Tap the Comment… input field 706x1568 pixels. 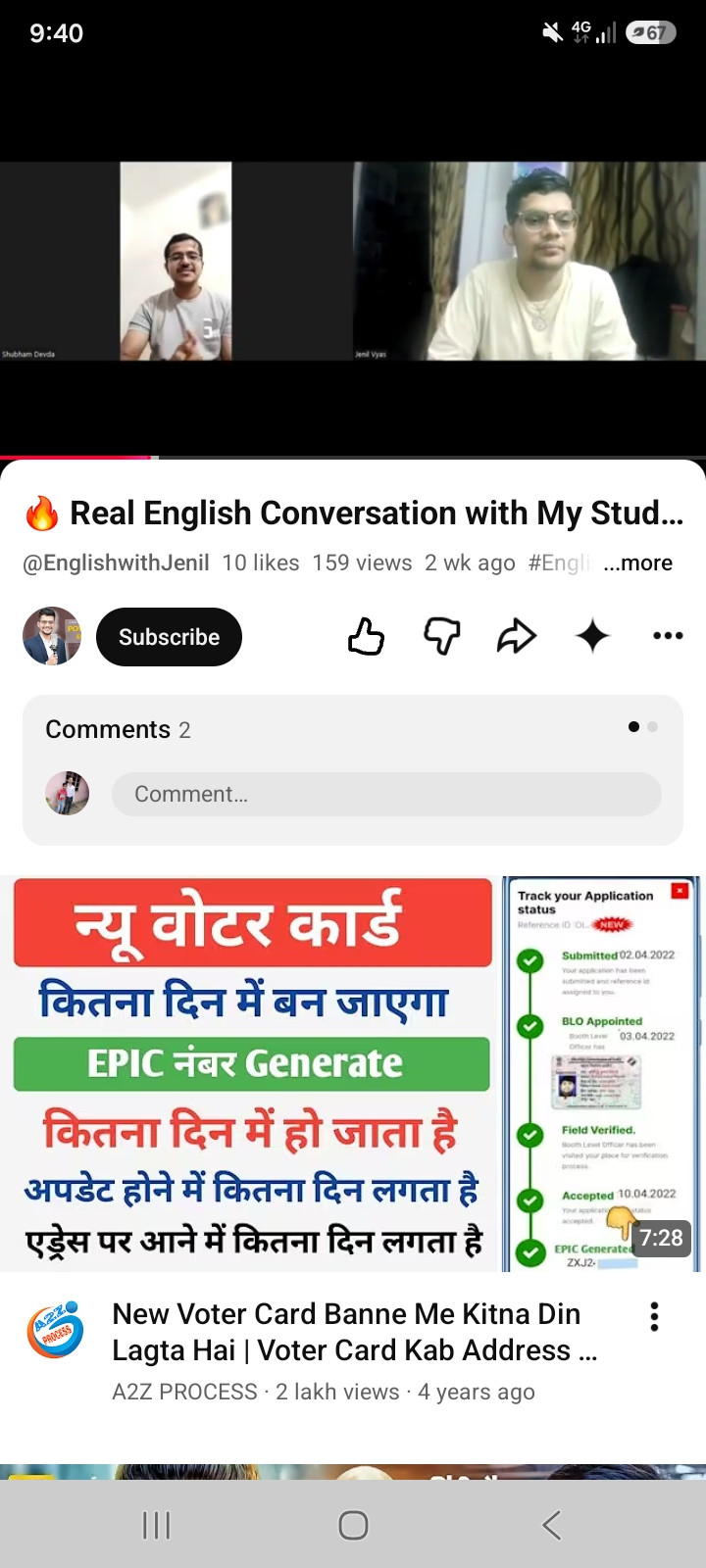(x=386, y=794)
